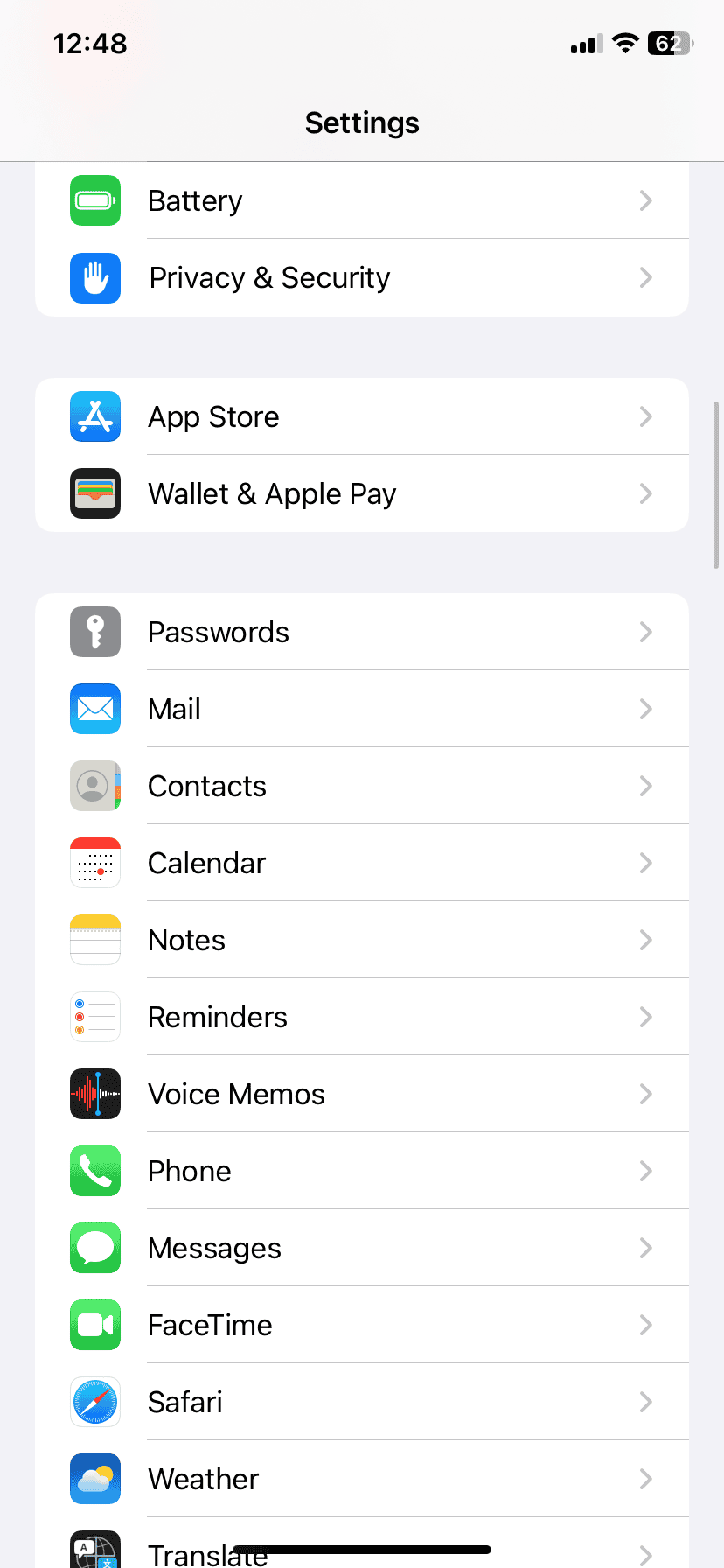Tap the Calendar row

362,863
